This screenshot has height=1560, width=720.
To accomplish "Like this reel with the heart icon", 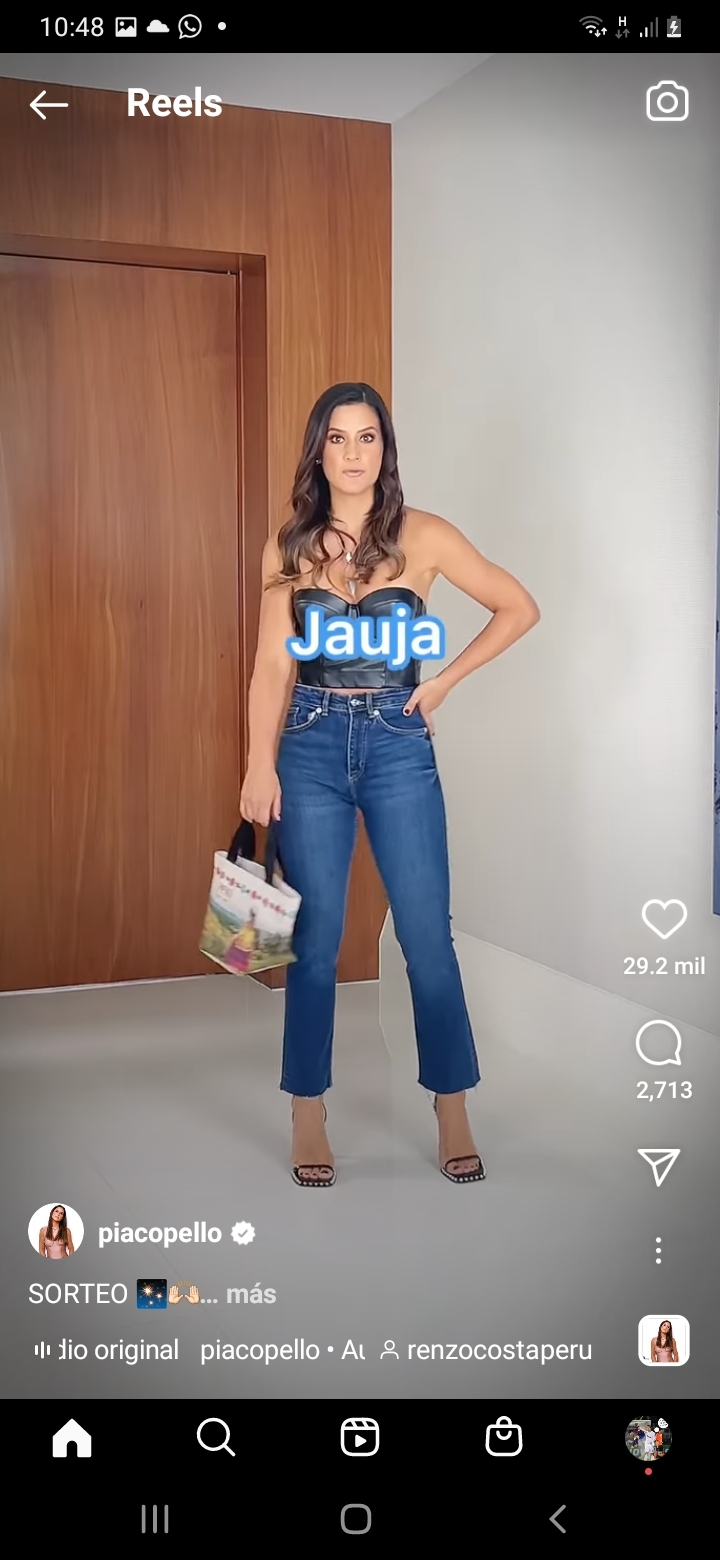I will [664, 919].
